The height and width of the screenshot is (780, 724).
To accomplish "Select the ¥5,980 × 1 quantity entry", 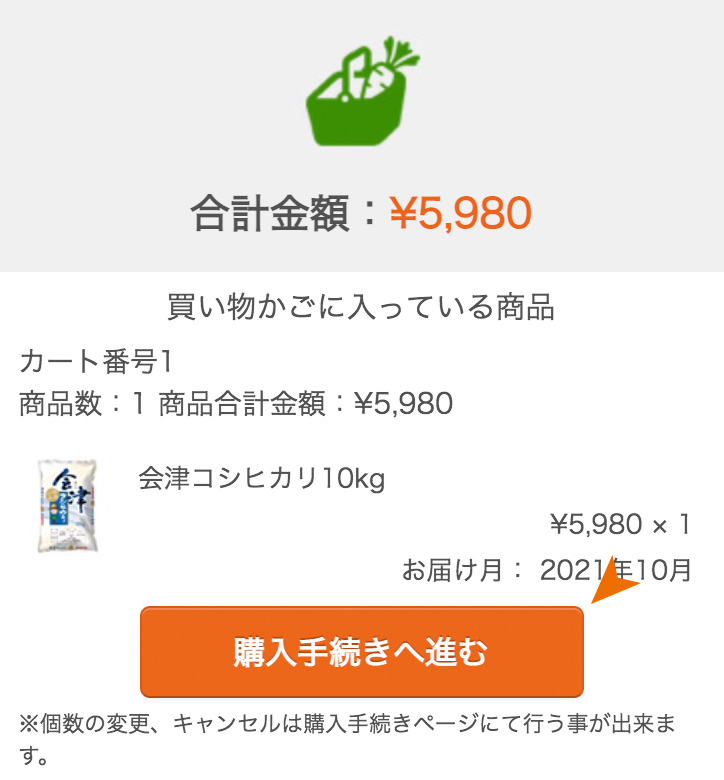I will click(x=618, y=523).
